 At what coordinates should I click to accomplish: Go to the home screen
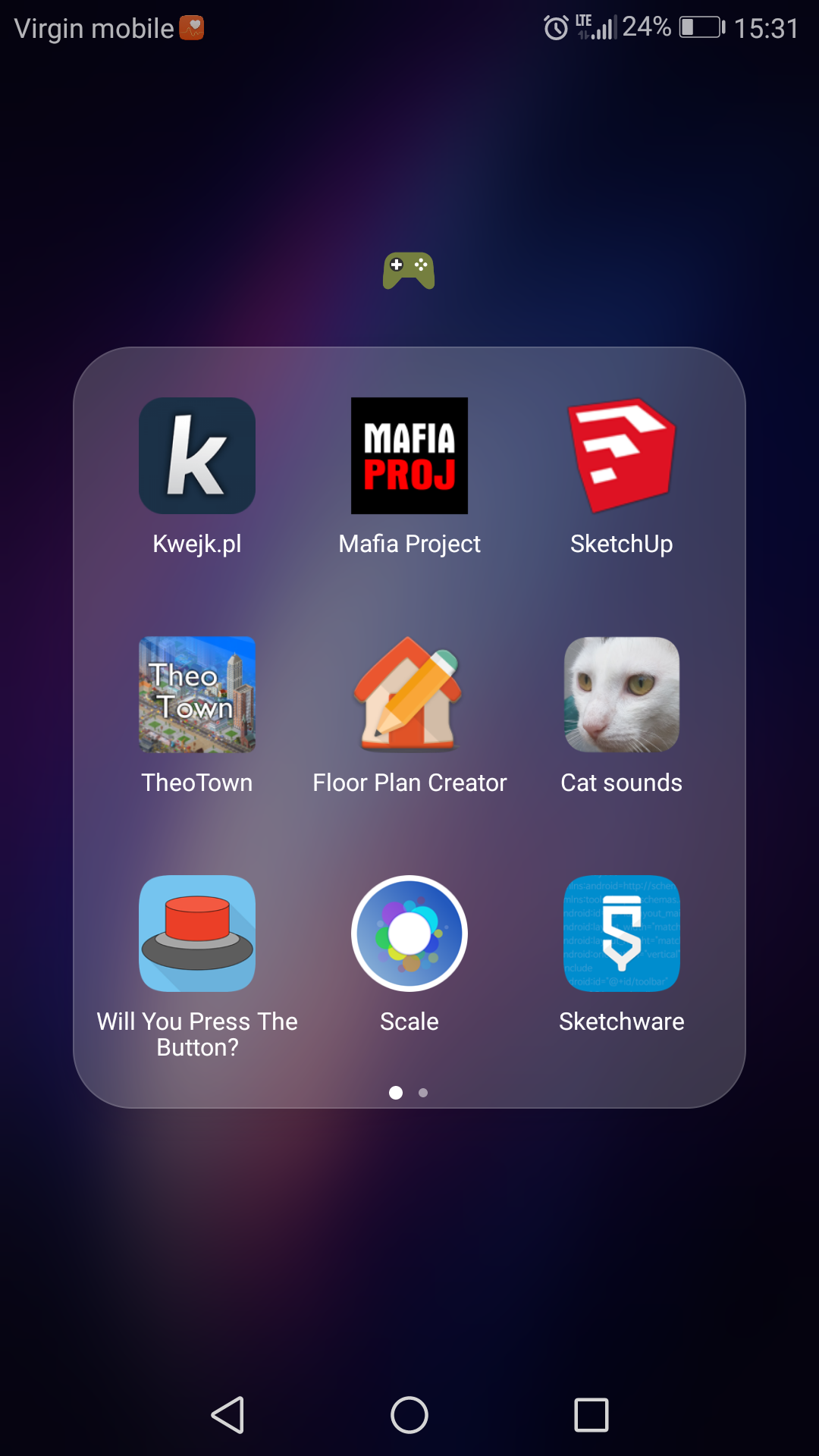click(x=409, y=1415)
